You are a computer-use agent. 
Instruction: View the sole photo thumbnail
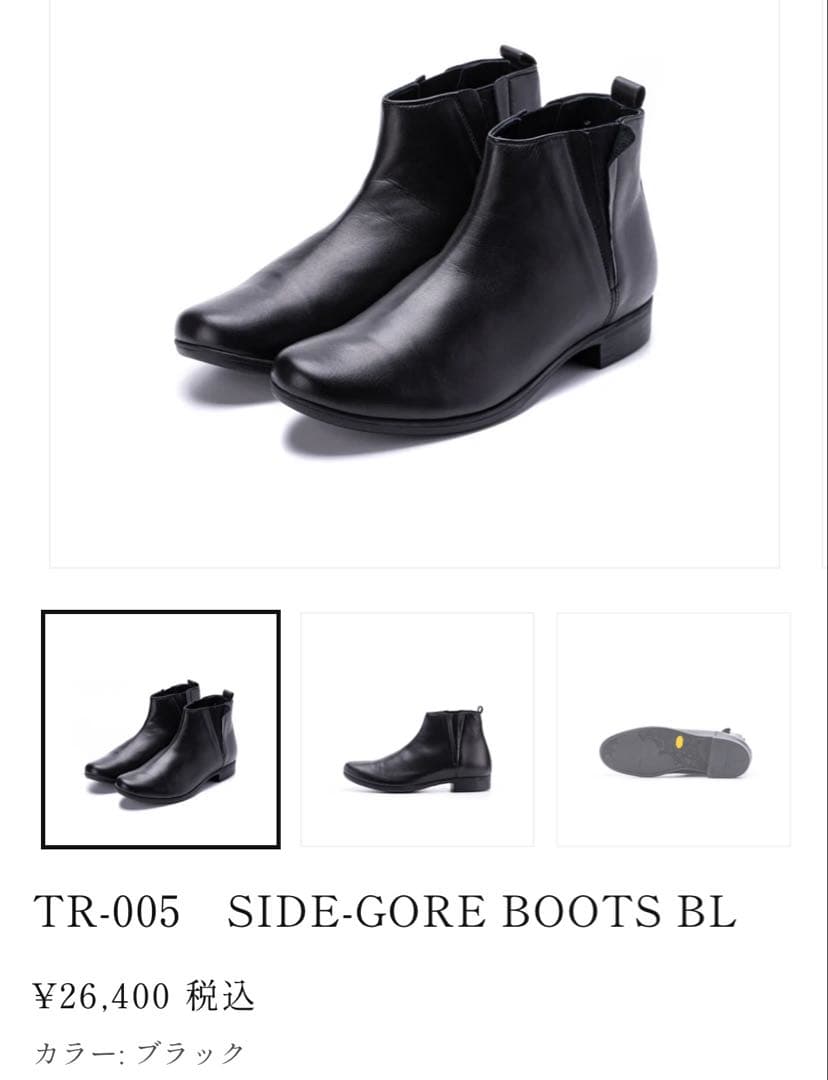pos(673,729)
